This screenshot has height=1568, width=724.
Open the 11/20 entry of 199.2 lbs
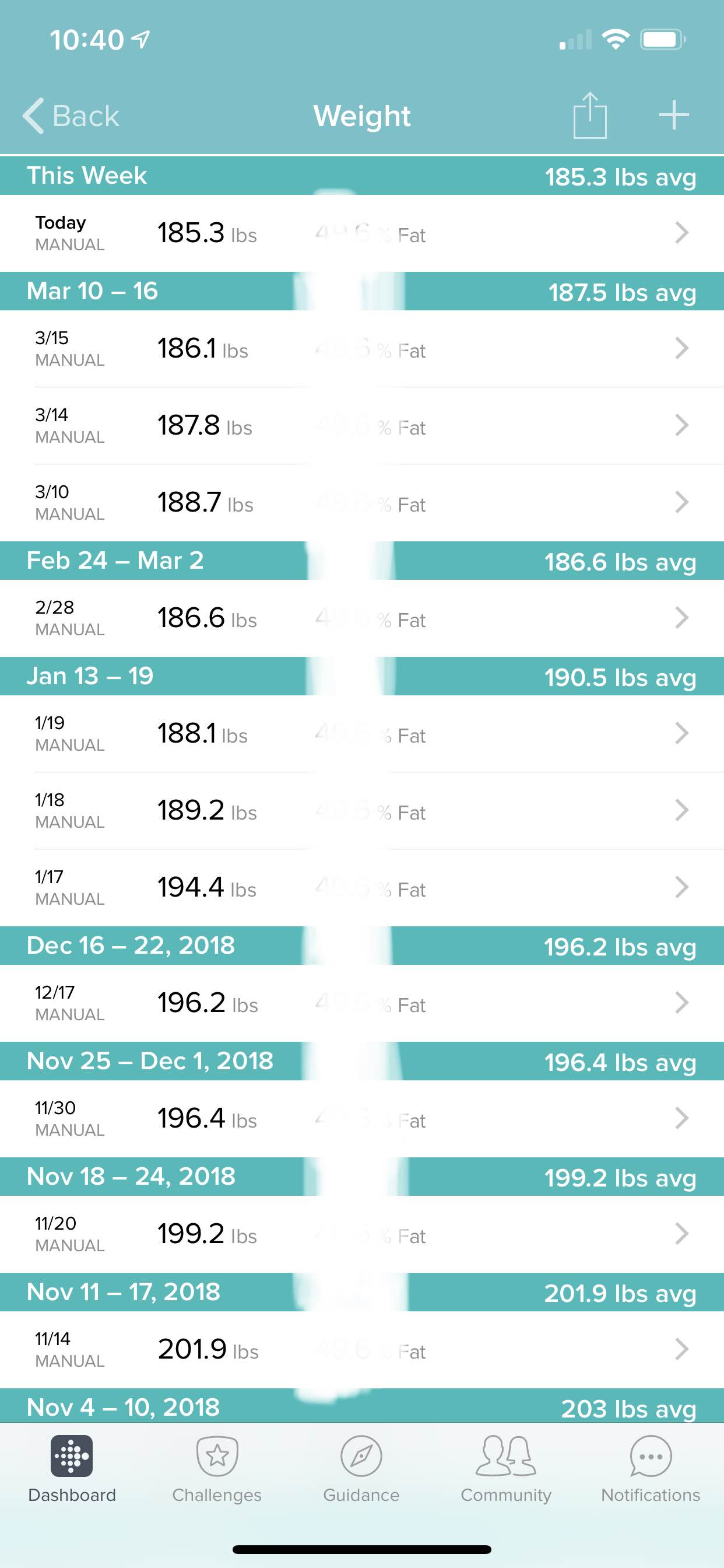point(362,1234)
